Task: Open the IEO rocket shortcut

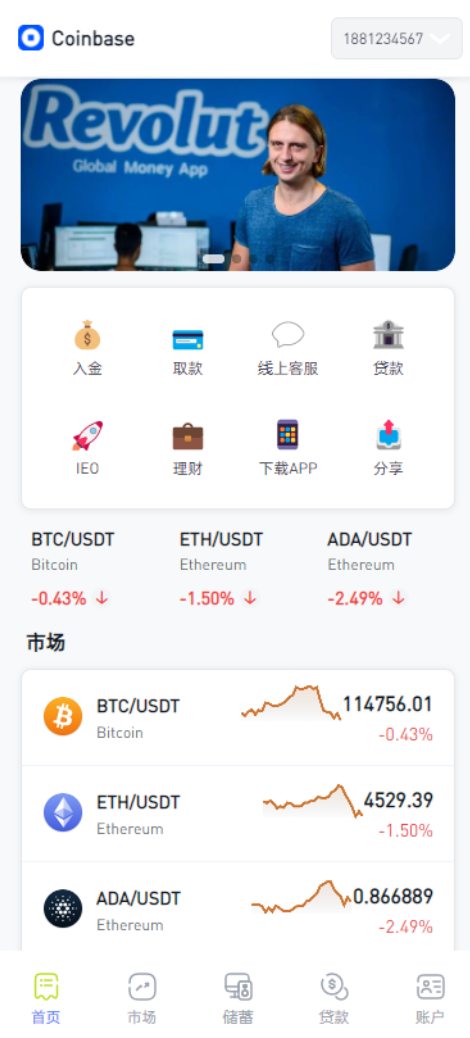Action: 87,448
